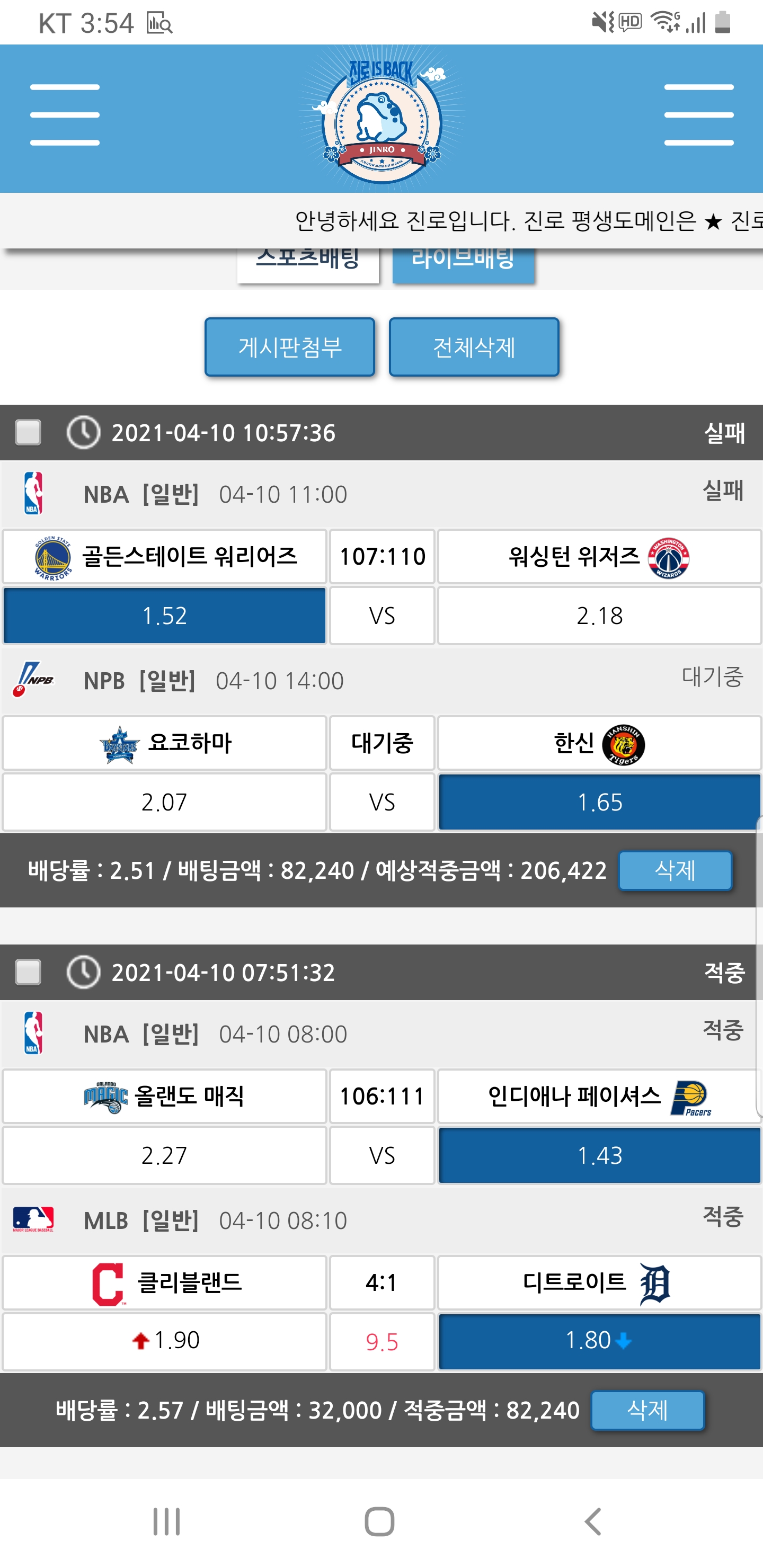Delete the bet with 82,240 wager

click(675, 870)
